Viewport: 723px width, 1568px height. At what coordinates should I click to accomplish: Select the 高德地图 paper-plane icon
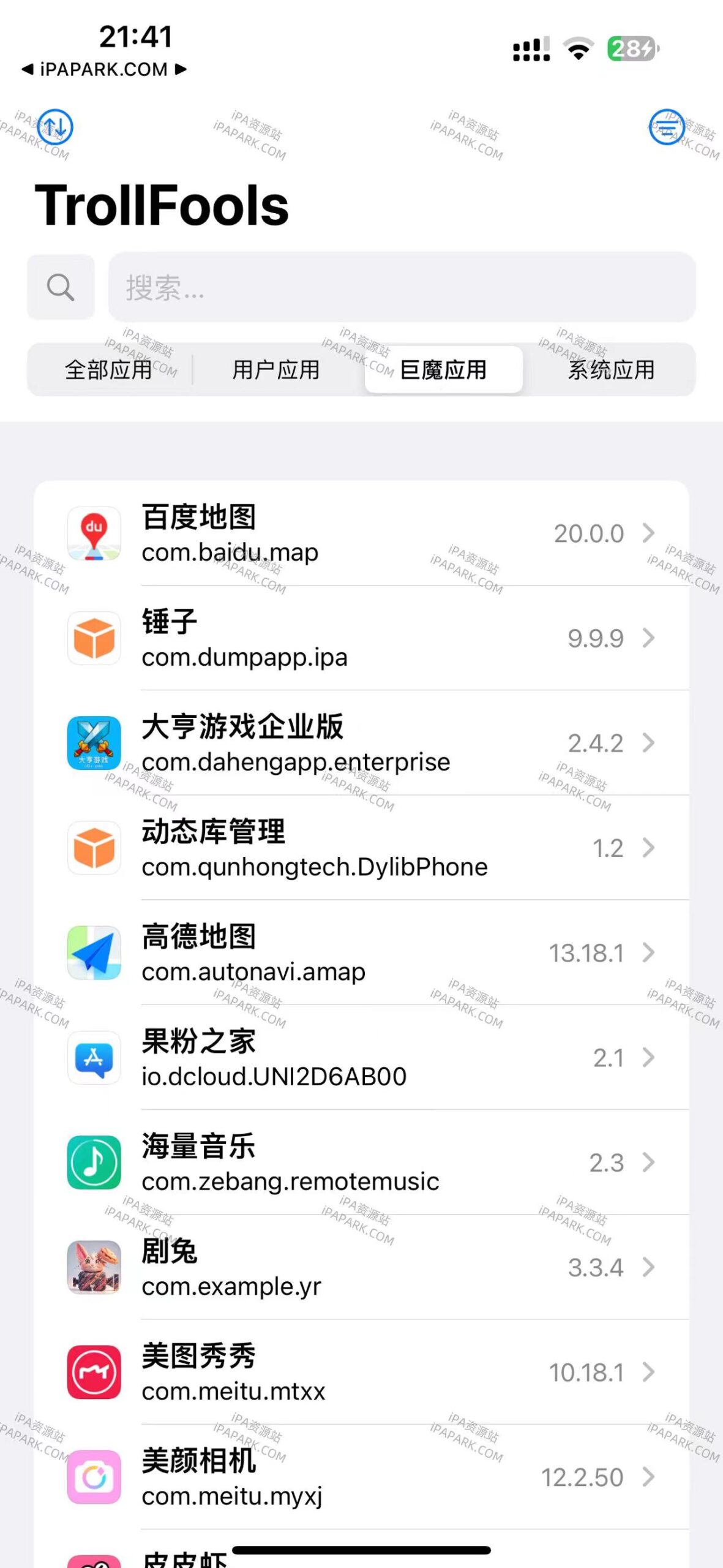coord(94,953)
